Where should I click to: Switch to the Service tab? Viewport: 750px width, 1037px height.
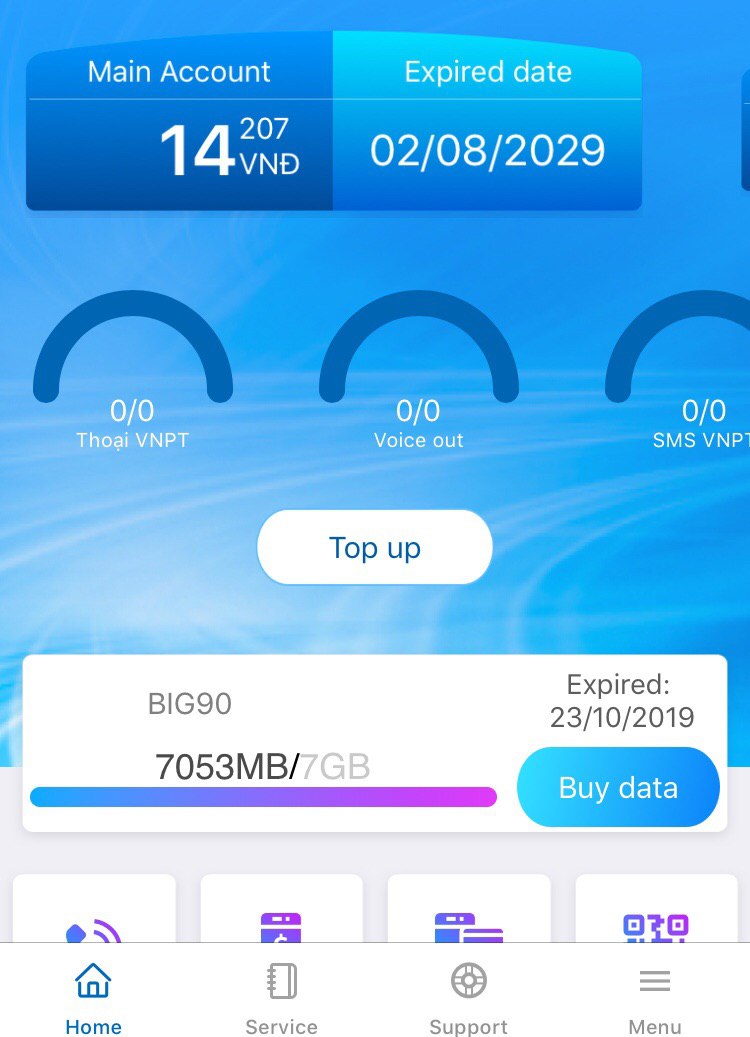(281, 998)
